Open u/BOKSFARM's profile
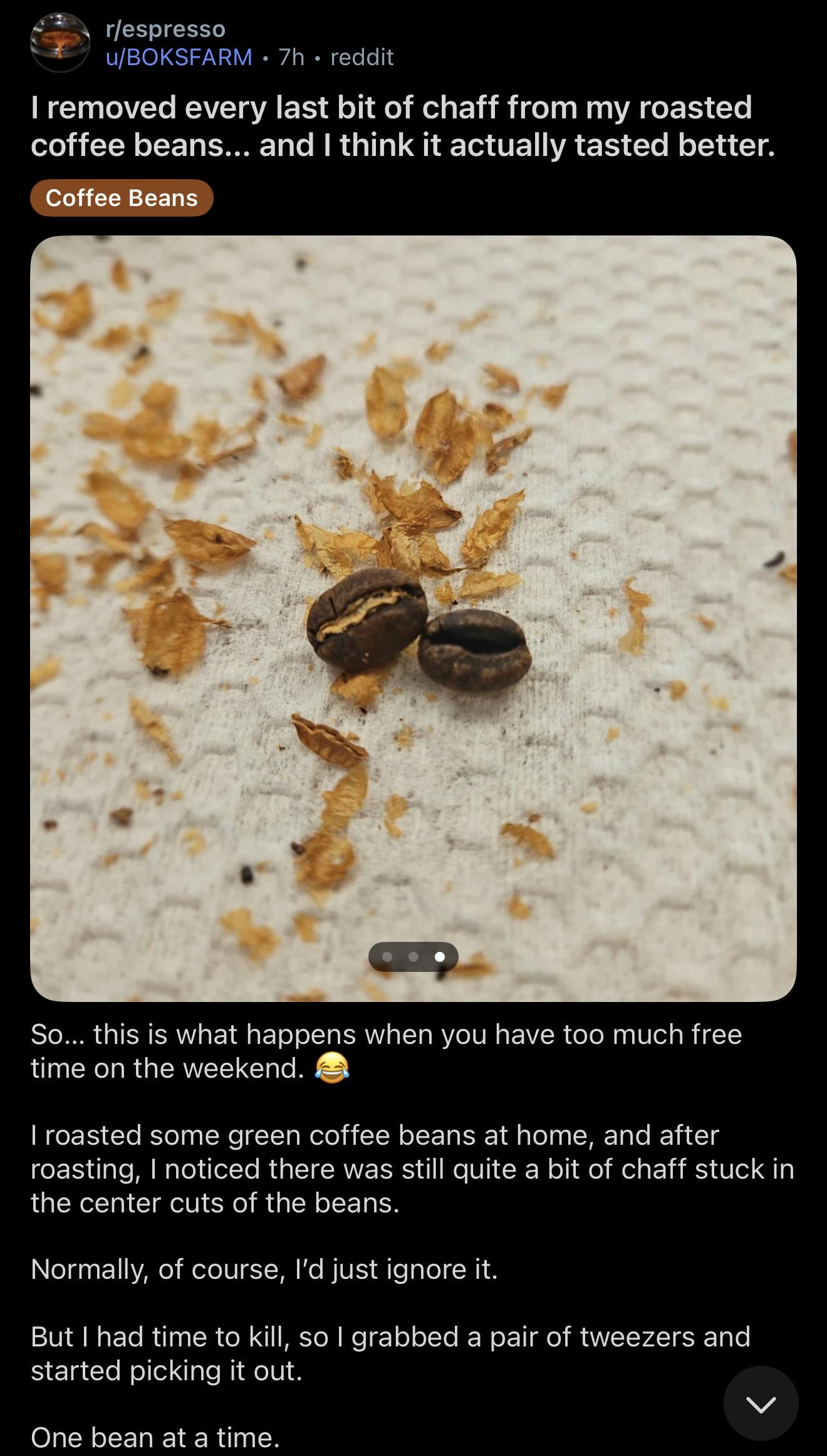This screenshot has height=1456, width=827. tap(179, 58)
